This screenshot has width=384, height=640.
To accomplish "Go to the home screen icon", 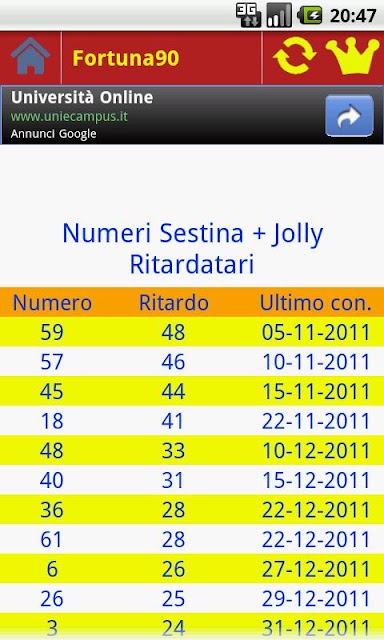I will (x=30, y=56).
